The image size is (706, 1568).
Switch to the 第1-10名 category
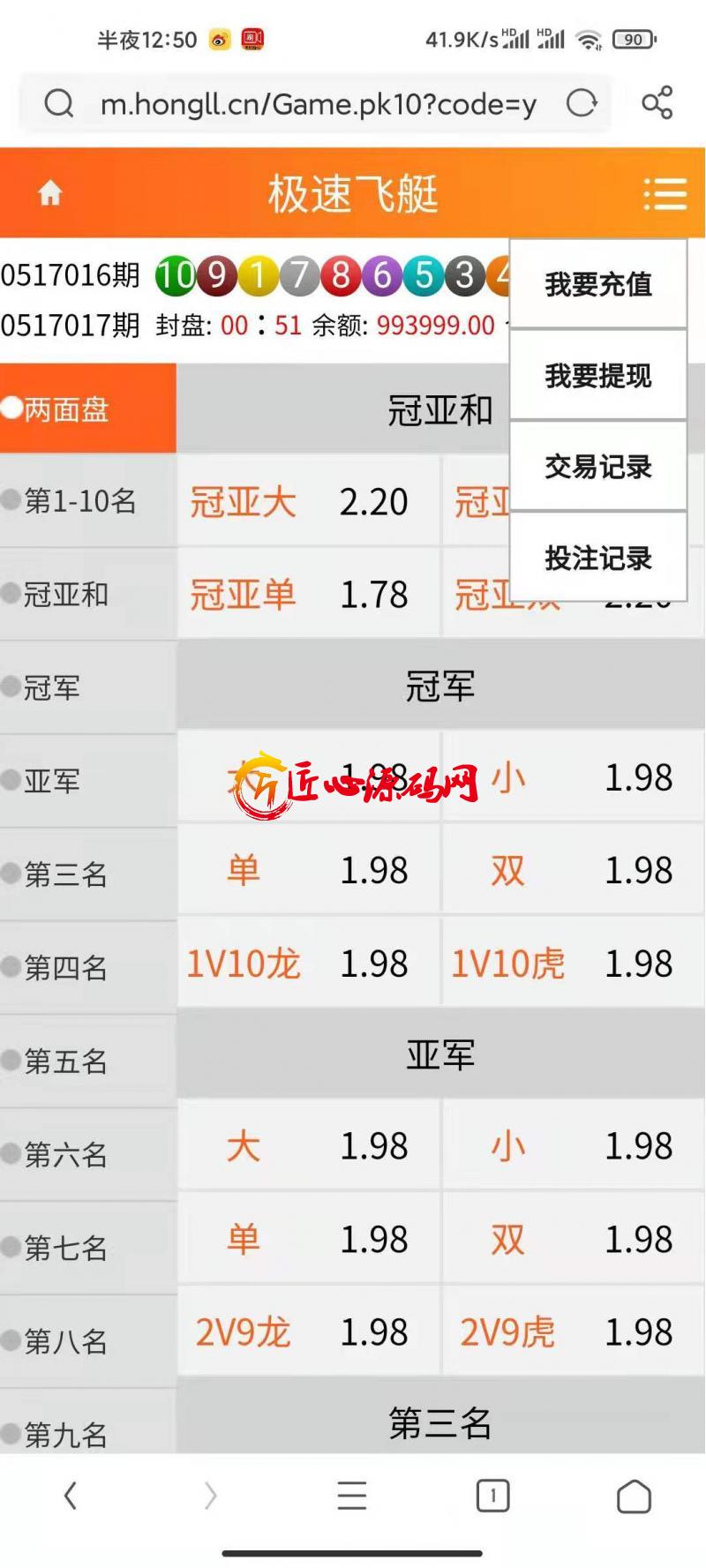click(88, 501)
